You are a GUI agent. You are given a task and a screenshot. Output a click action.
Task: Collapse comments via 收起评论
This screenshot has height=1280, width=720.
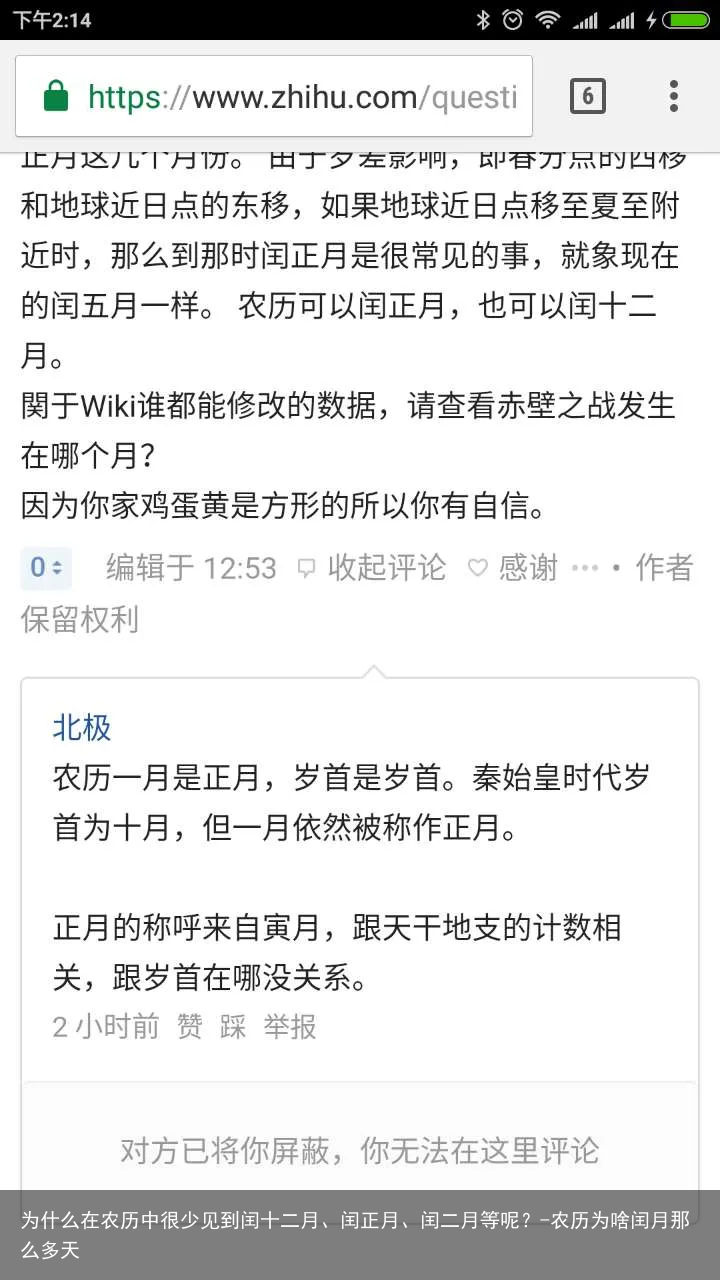(385, 567)
